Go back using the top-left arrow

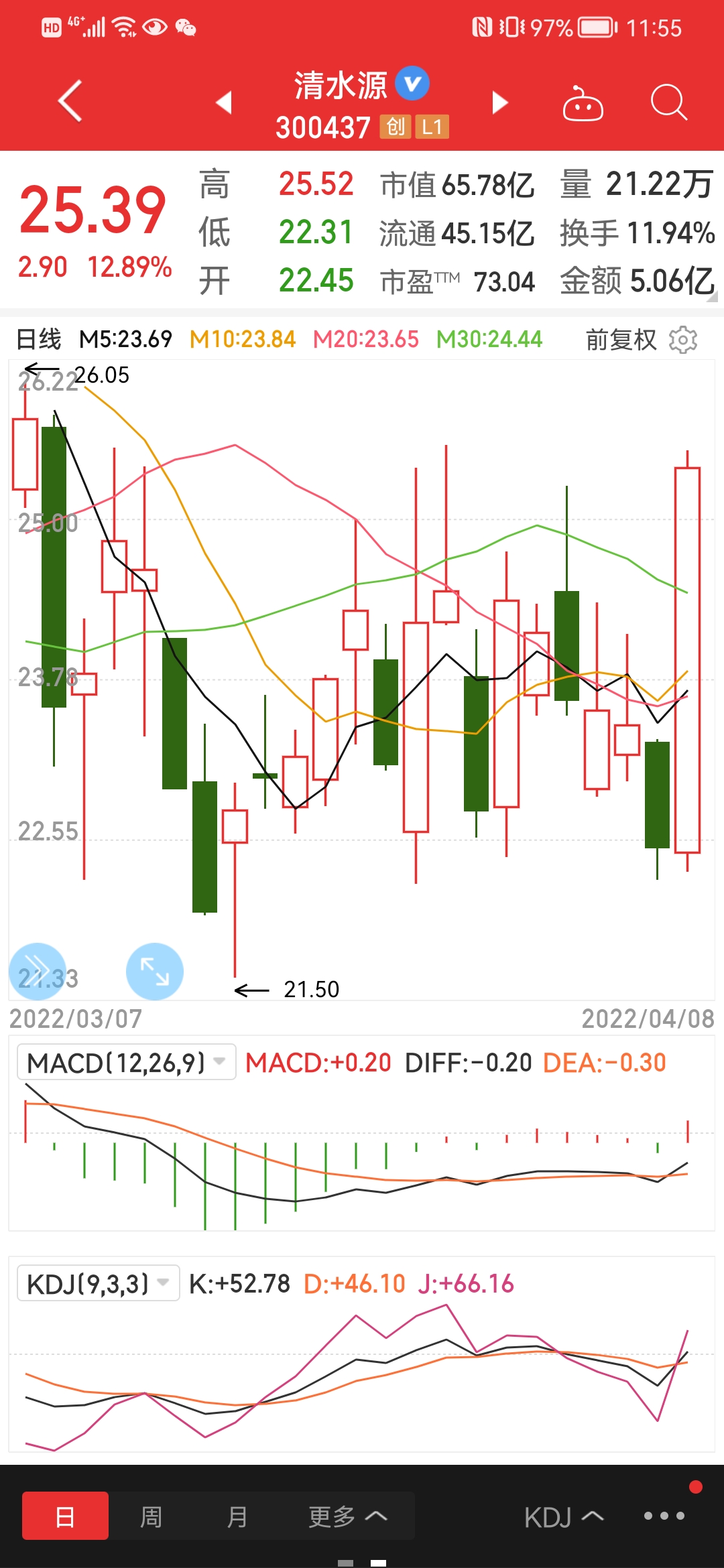[x=70, y=101]
